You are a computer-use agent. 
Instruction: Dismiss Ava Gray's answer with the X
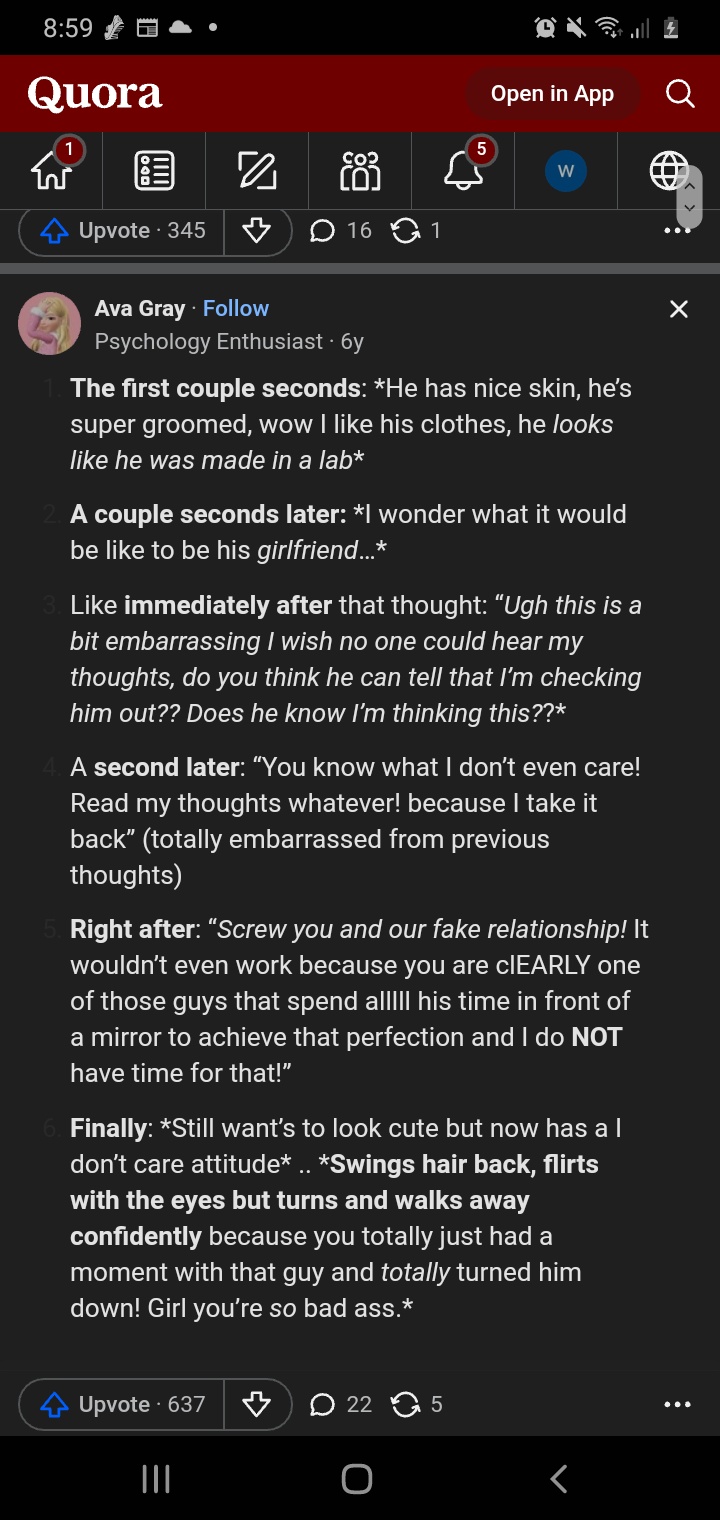[x=679, y=309]
